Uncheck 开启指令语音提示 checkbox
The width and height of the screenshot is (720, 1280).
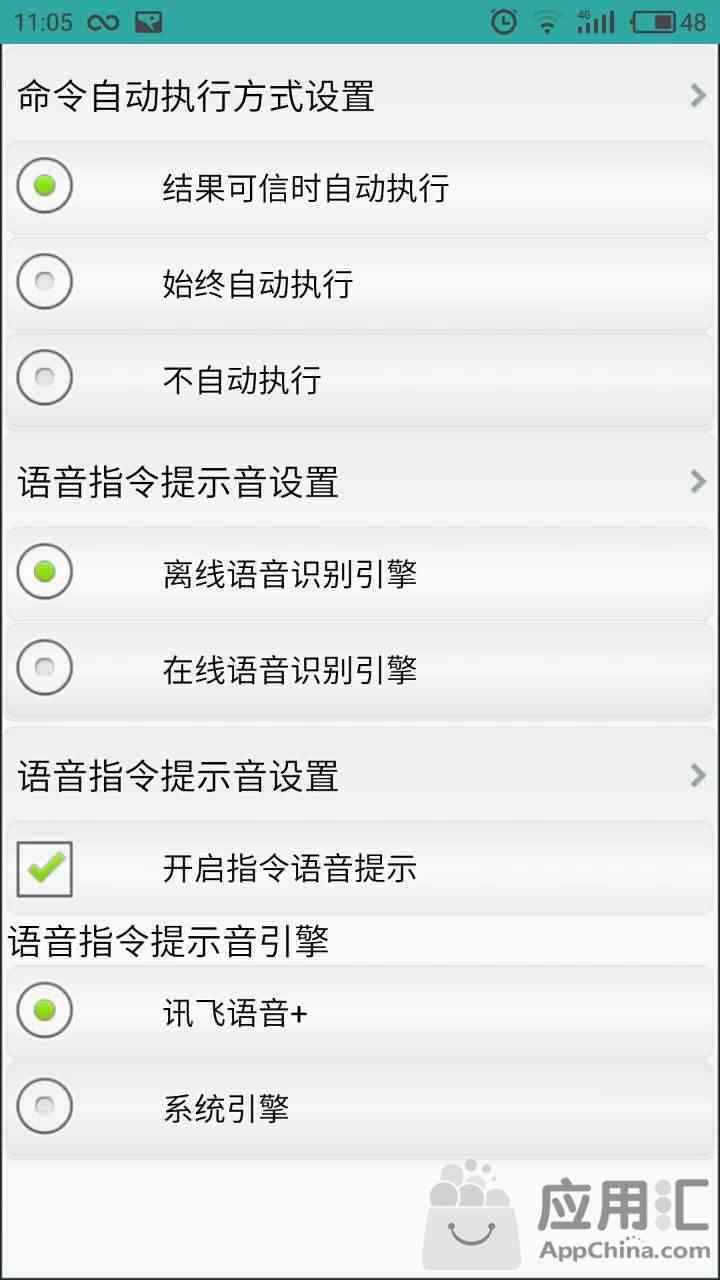360,868
